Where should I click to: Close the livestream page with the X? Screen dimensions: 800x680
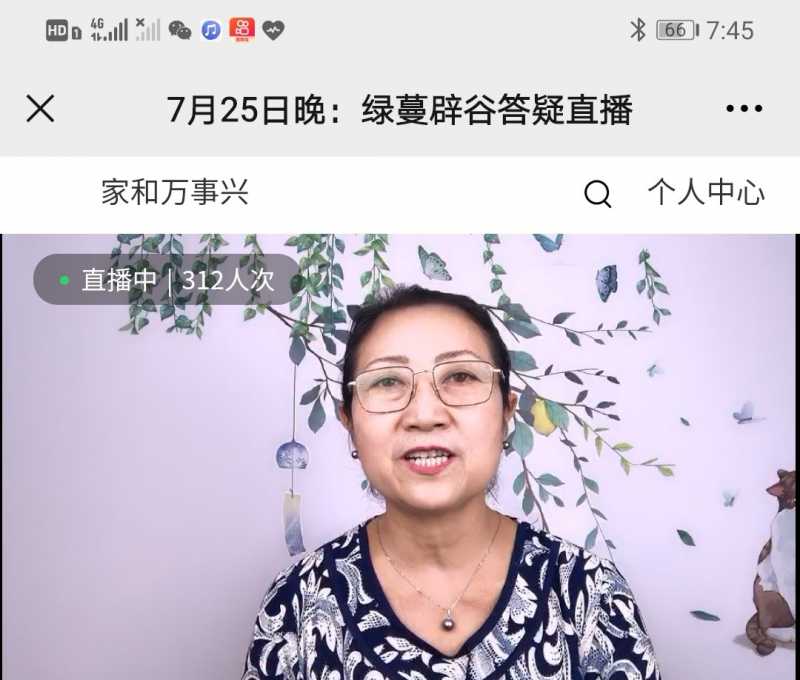click(40, 109)
